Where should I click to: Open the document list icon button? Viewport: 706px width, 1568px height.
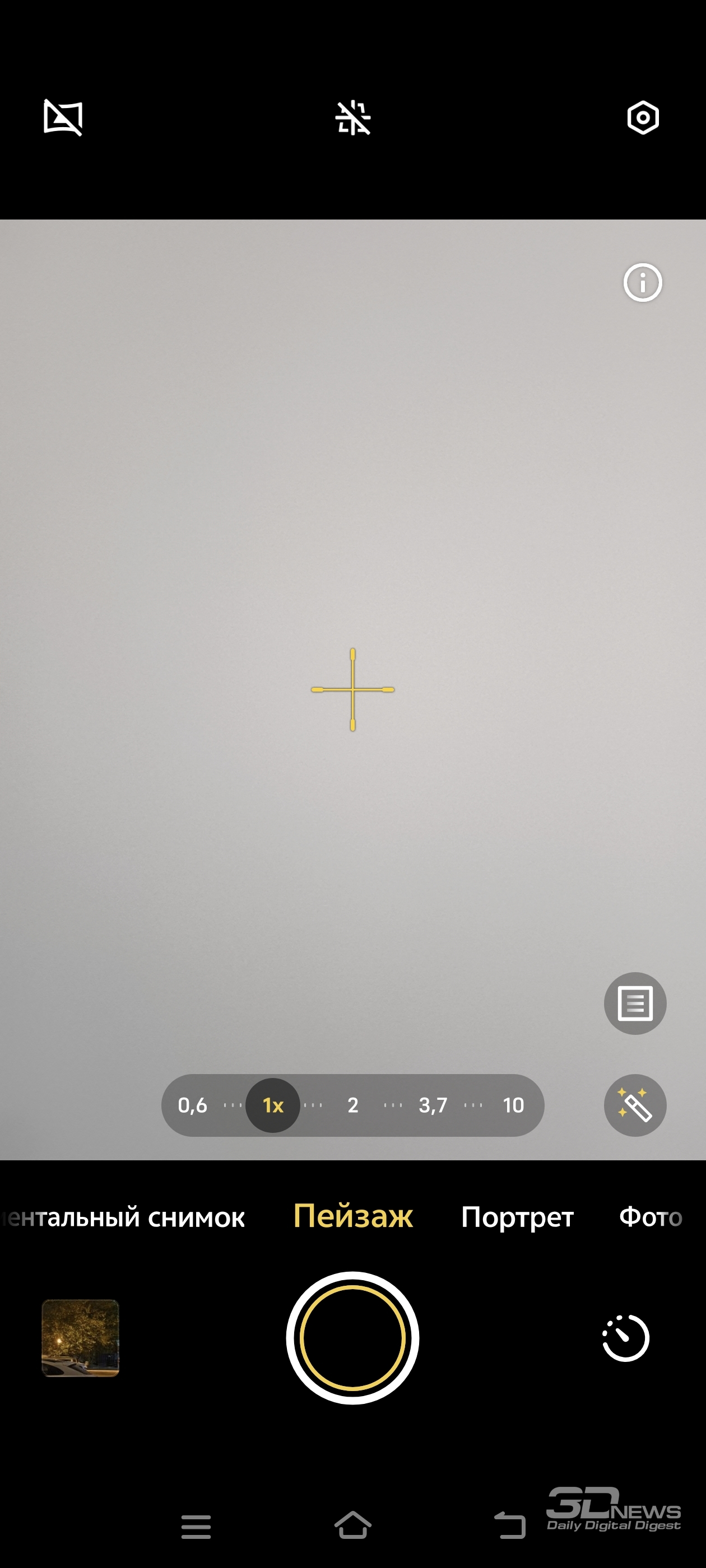[x=635, y=1003]
